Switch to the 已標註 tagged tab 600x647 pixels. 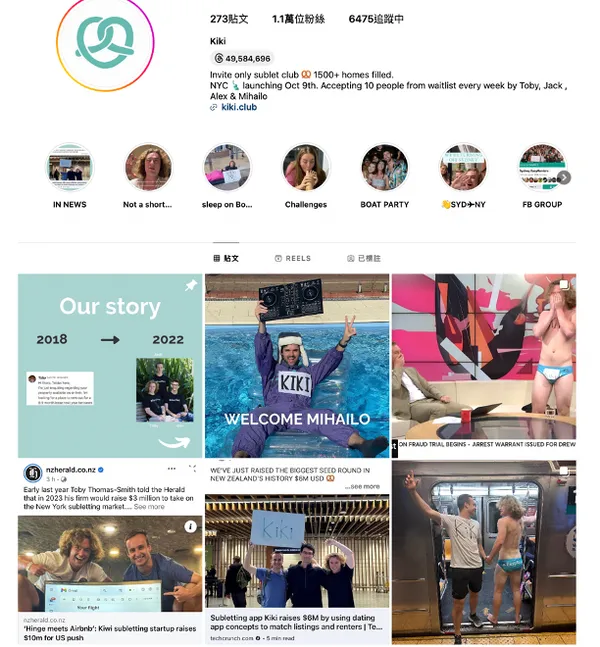[363, 258]
